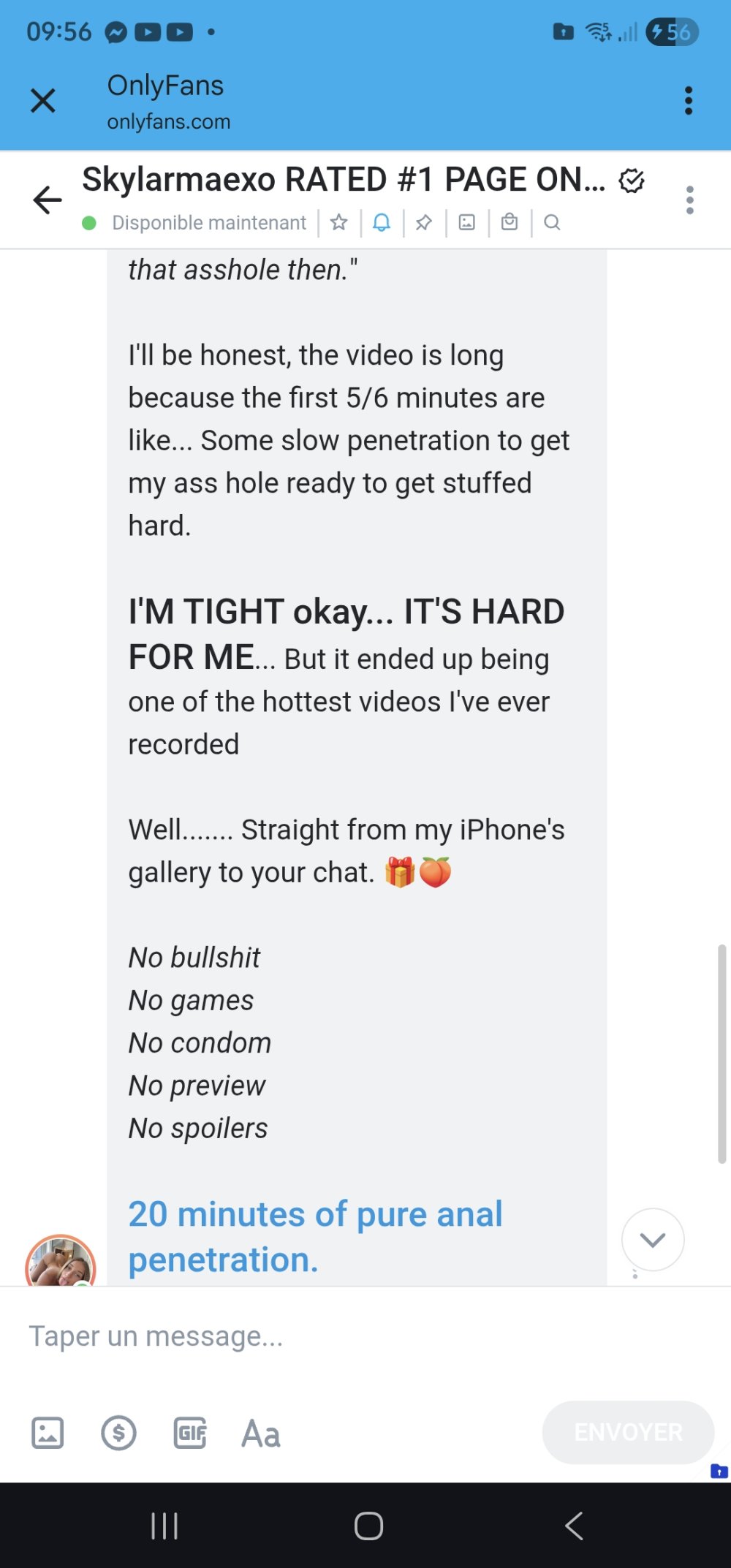
Task: Attach a photo to the message
Action: pyautogui.click(x=48, y=1433)
